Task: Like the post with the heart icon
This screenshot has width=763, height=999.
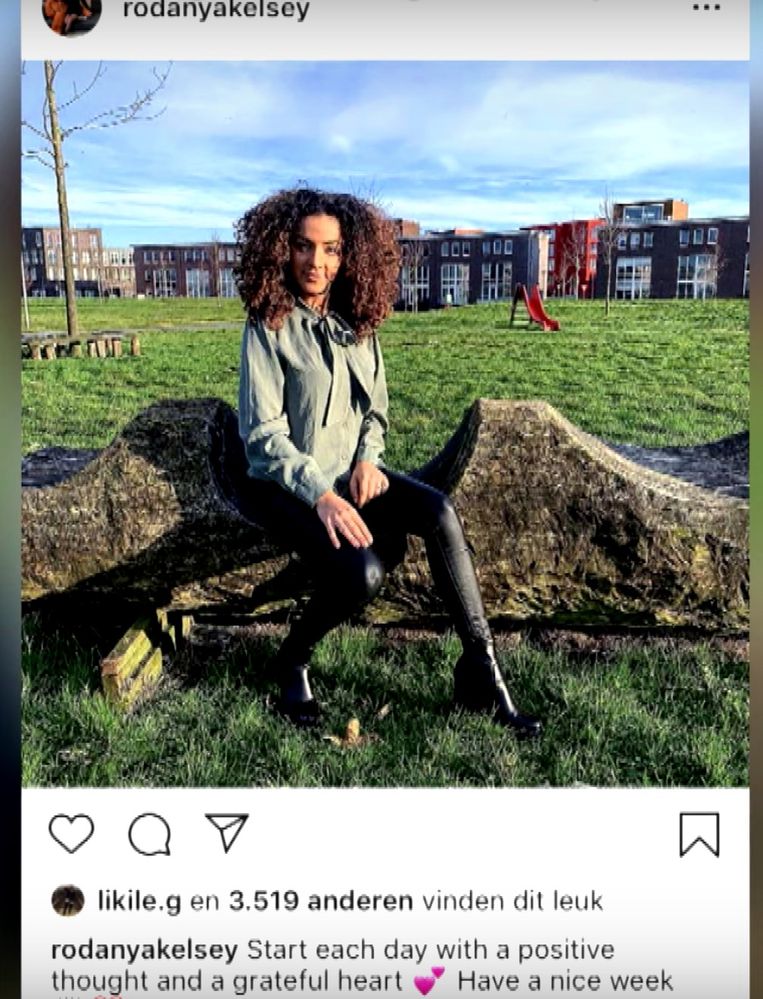Action: 71,833
